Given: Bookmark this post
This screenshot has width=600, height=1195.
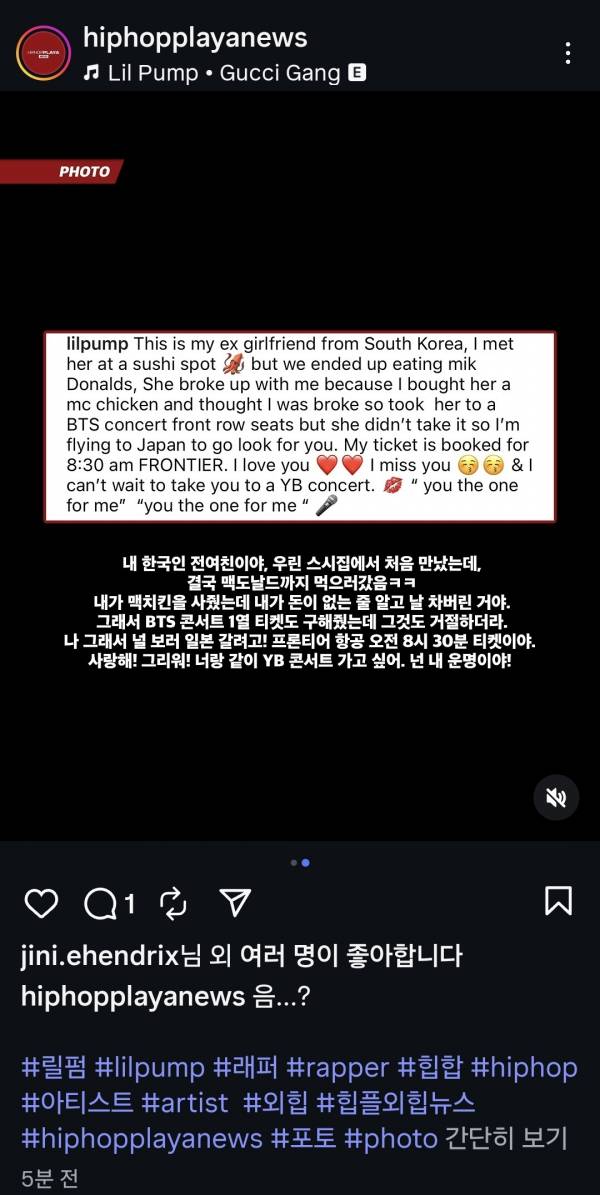Looking at the screenshot, I should (x=558, y=901).
